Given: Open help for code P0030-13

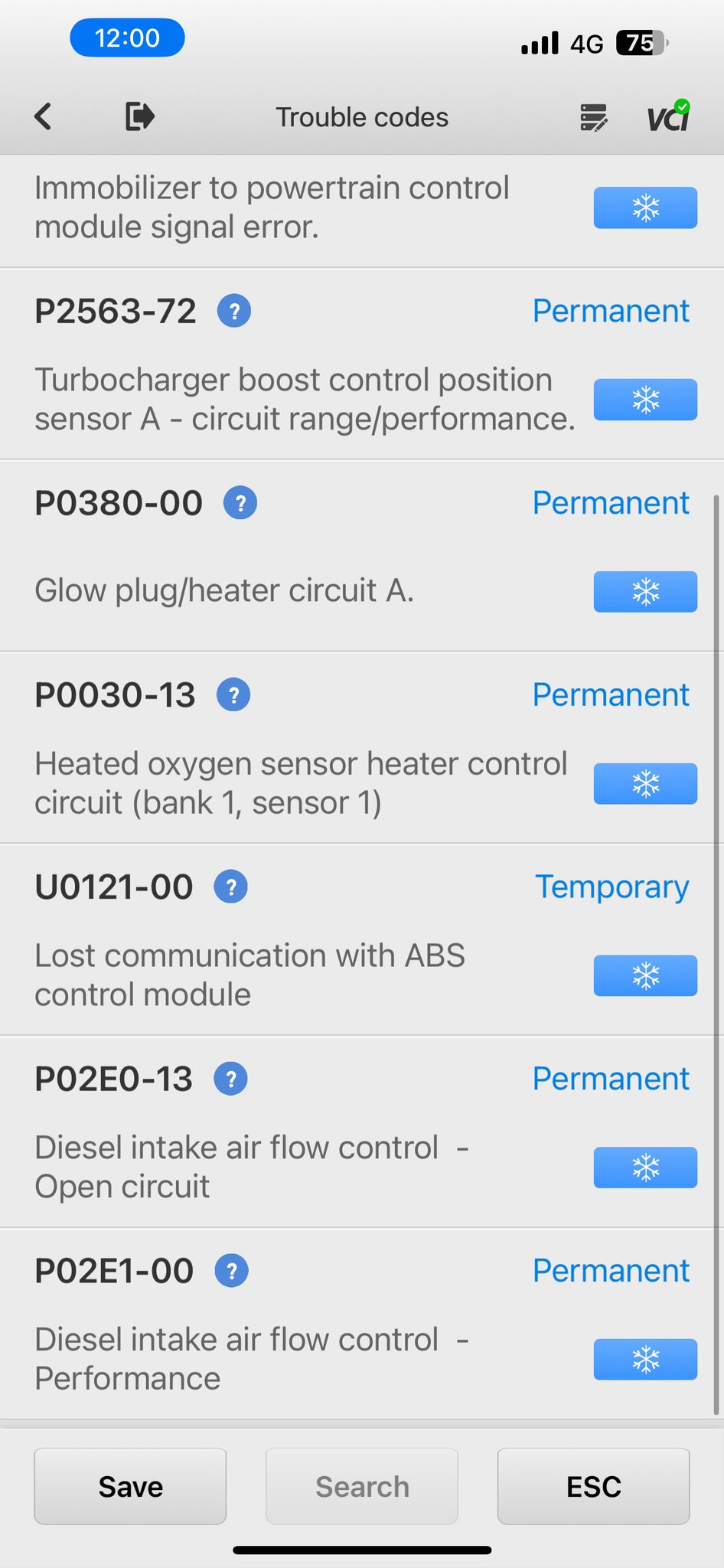Looking at the screenshot, I should click(234, 695).
